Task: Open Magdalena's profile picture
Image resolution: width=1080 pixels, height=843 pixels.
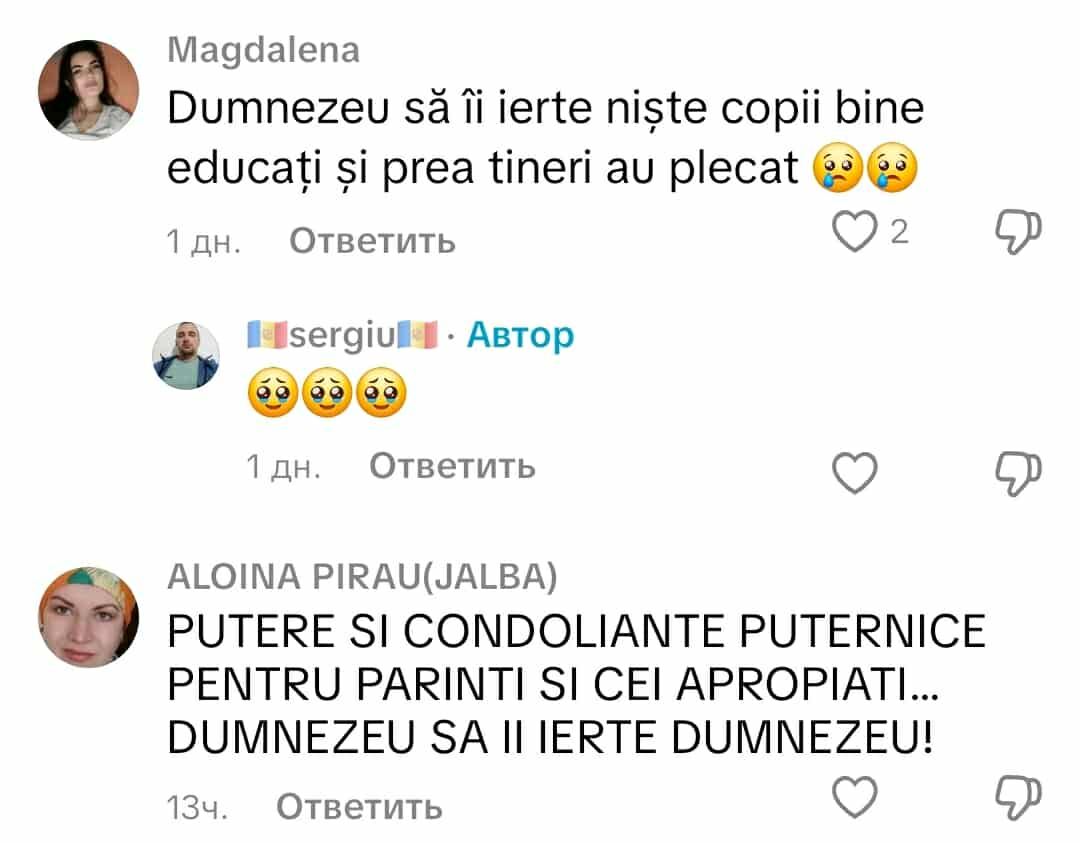Action: tap(88, 90)
